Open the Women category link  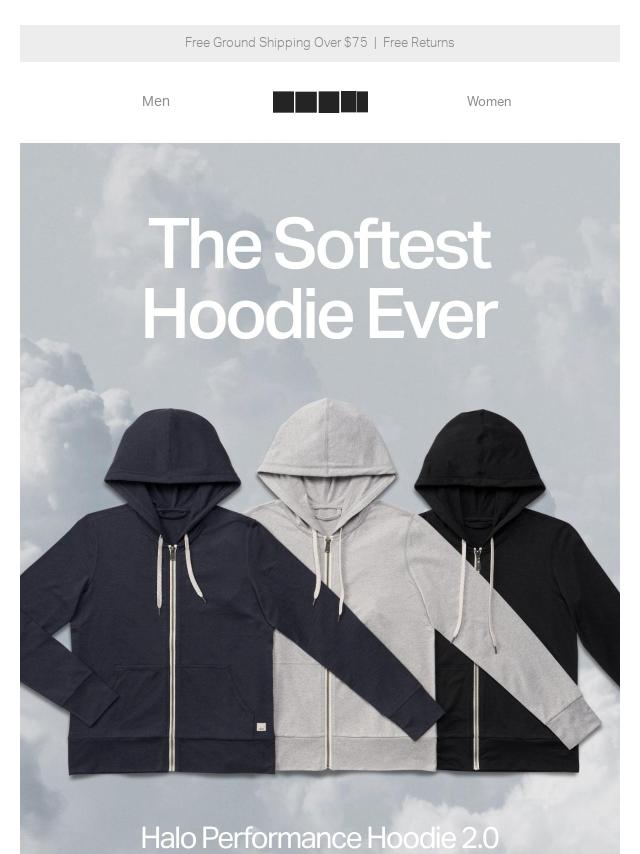488,101
